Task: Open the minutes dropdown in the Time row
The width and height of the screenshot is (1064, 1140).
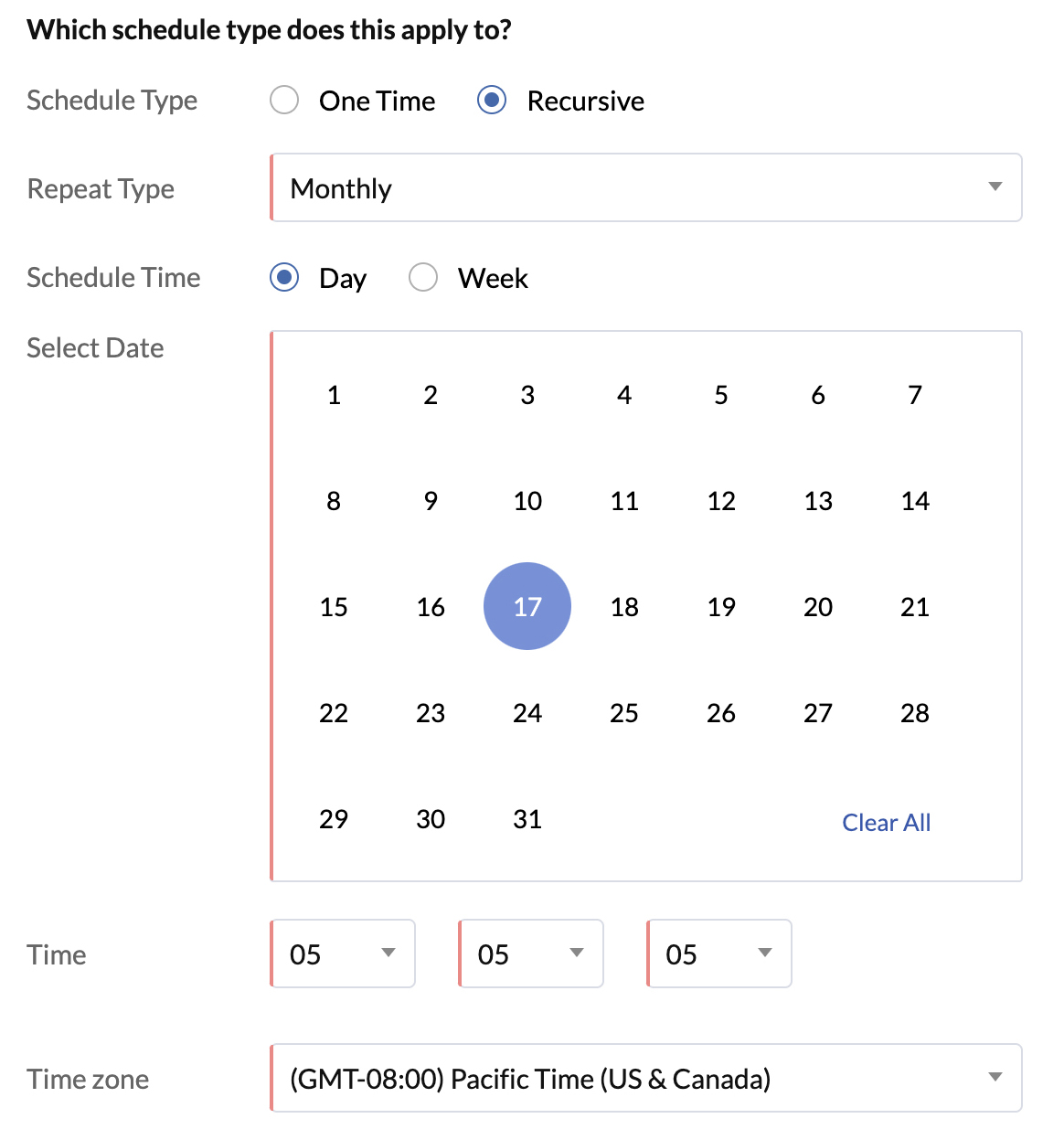Action: click(530, 954)
